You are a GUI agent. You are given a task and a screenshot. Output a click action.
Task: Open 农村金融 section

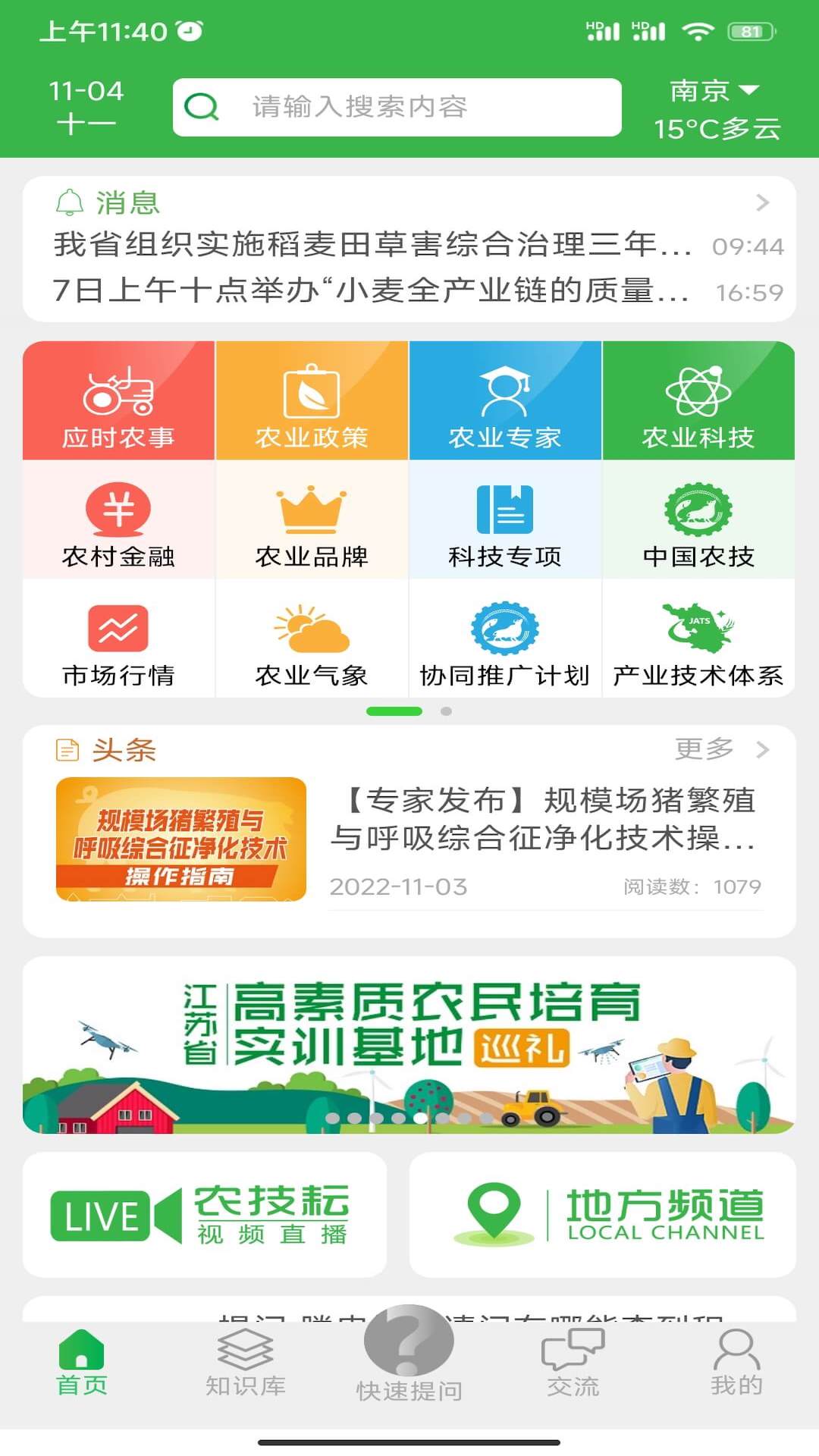click(x=119, y=520)
